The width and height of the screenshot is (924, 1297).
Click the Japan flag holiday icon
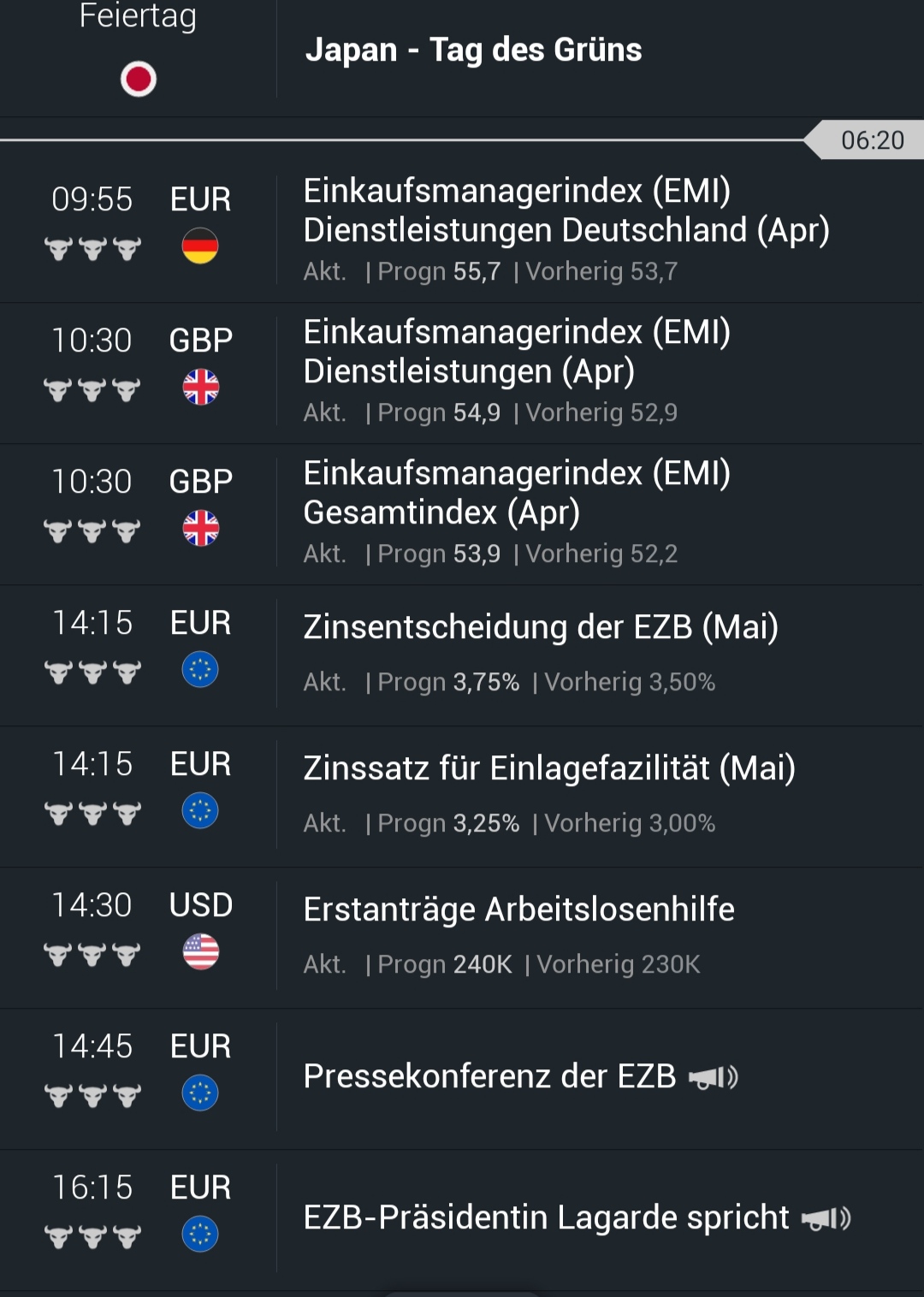pyautogui.click(x=137, y=79)
